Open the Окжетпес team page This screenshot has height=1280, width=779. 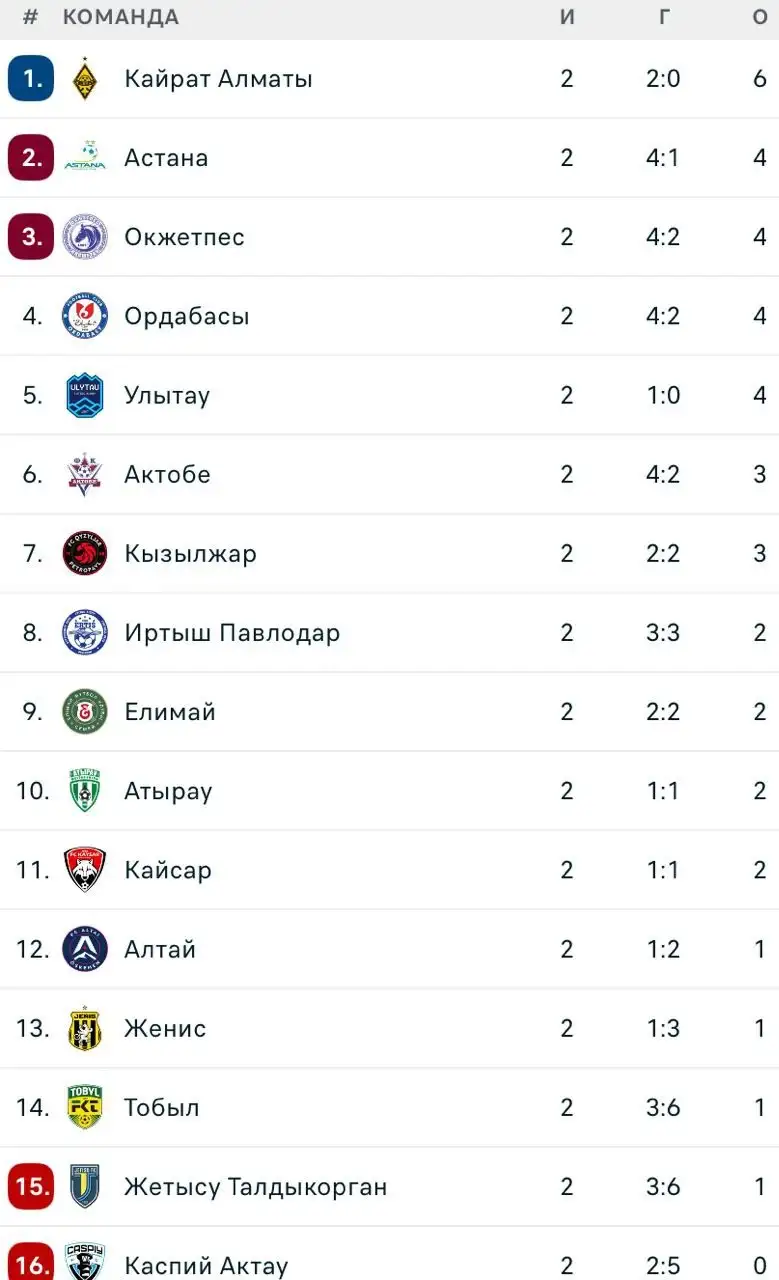click(x=184, y=237)
